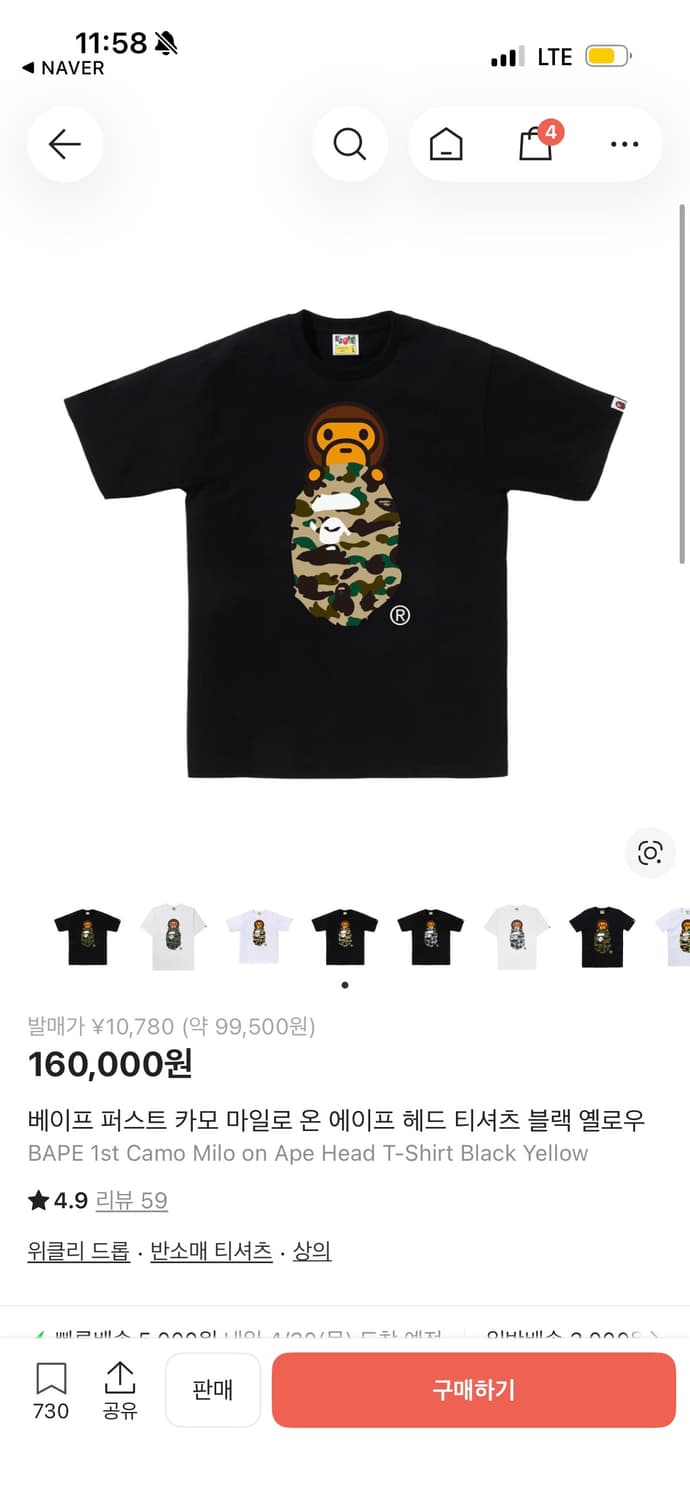This screenshot has height=1500, width=690.
Task: Bookmark this BAPE t-shirt
Action: coord(51,1388)
